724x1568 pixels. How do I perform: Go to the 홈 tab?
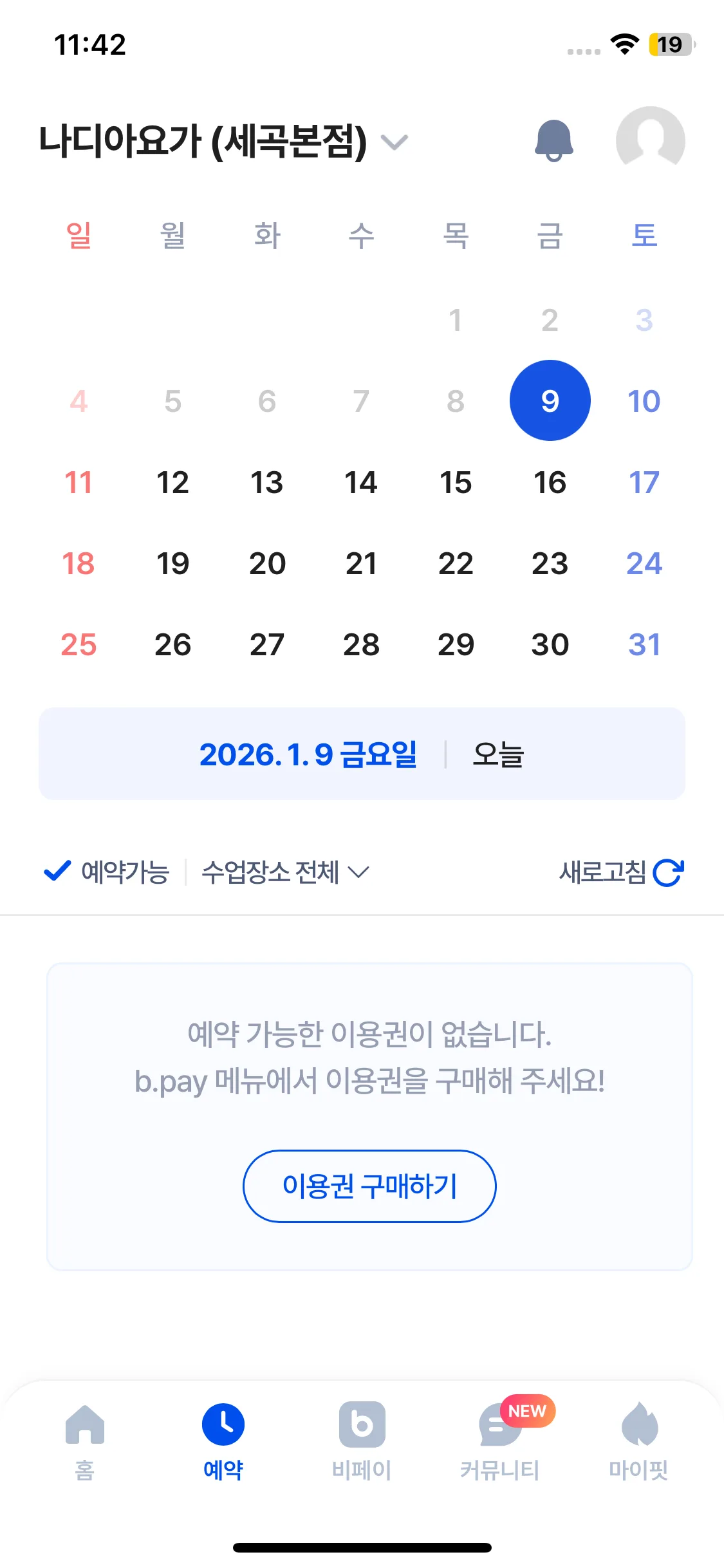[x=85, y=1442]
